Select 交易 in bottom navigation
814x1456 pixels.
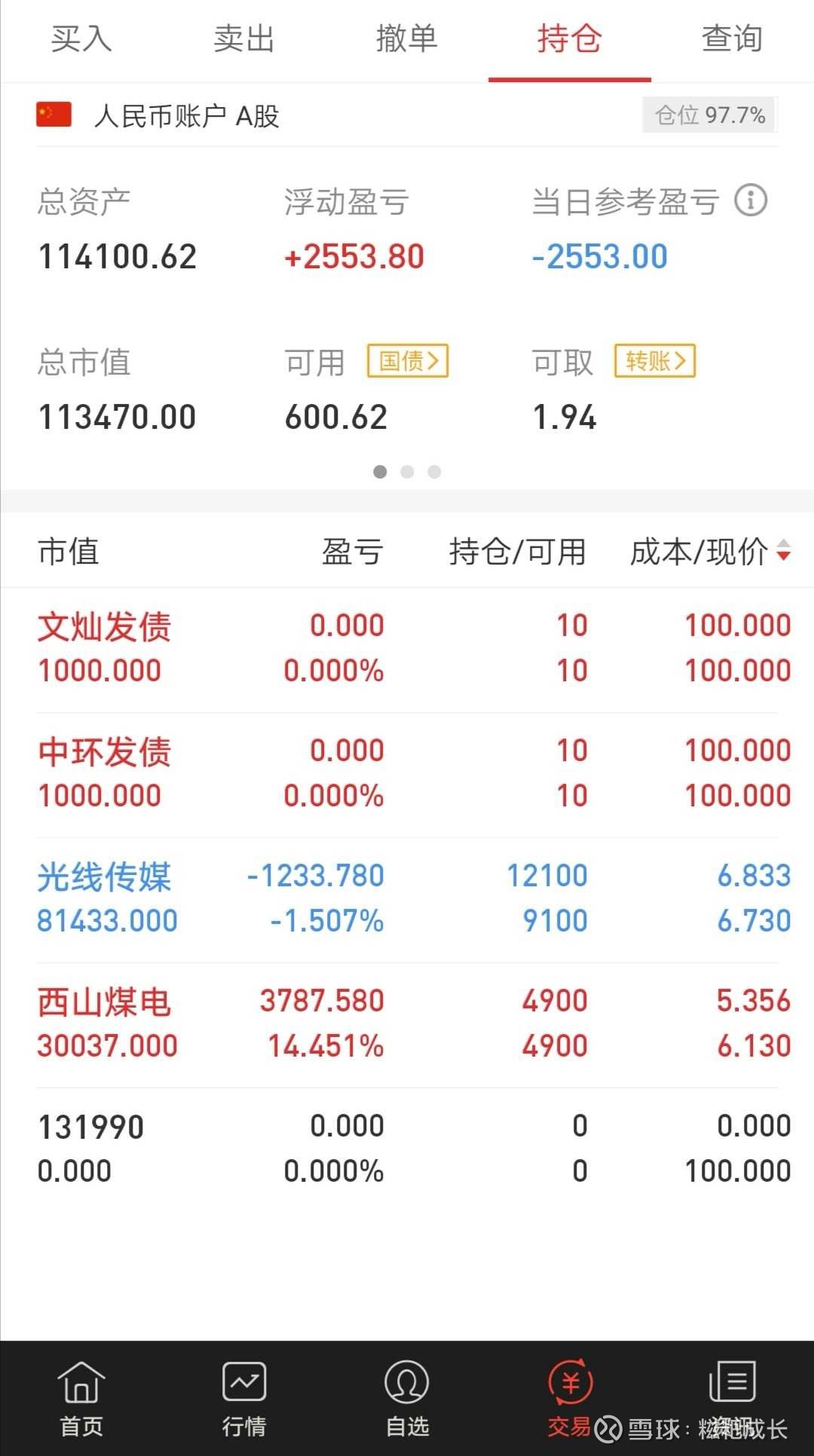click(570, 1399)
